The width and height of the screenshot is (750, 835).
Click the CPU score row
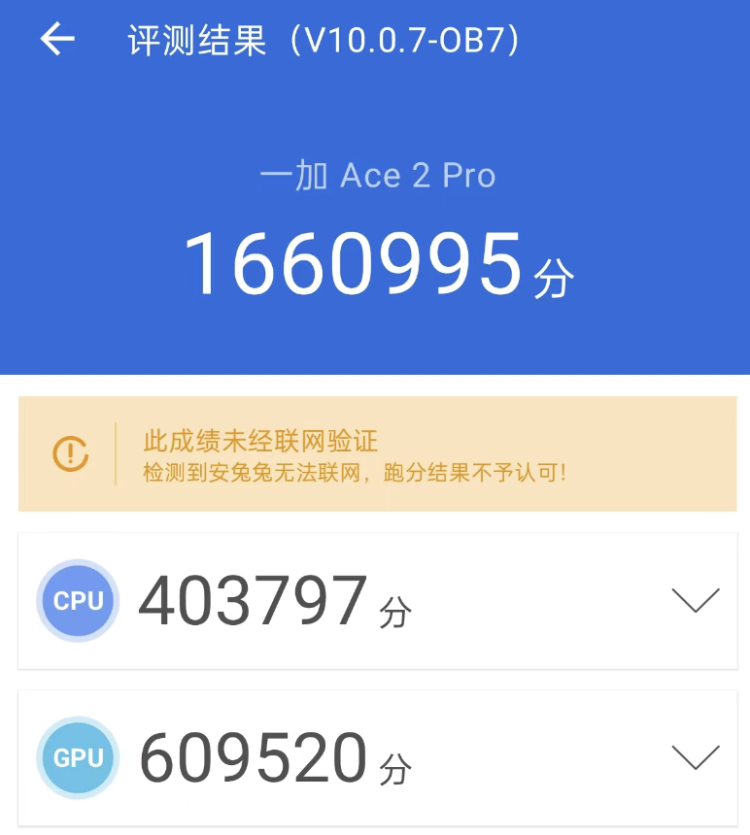(x=375, y=601)
